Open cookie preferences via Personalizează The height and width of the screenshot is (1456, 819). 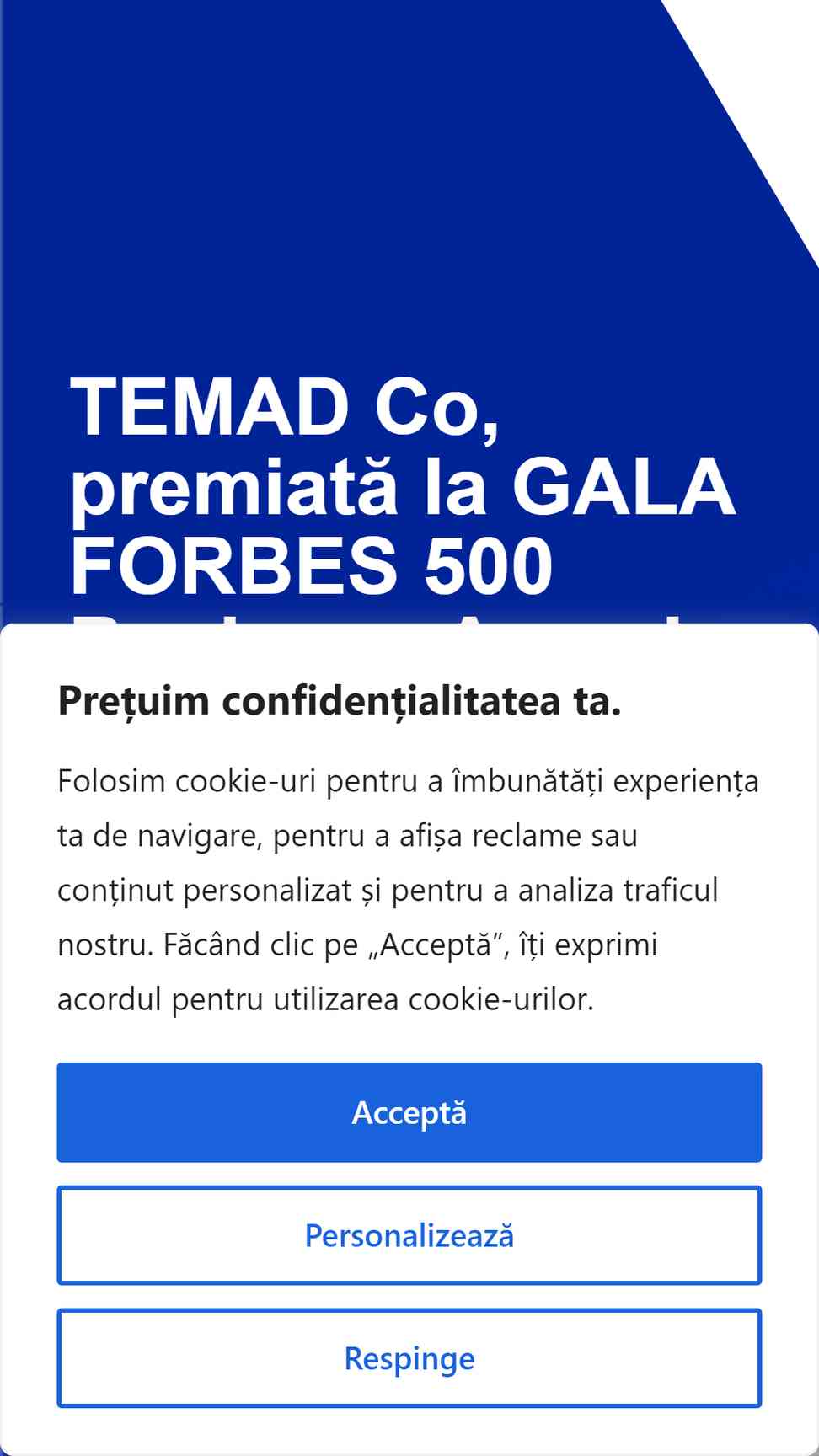point(409,1235)
